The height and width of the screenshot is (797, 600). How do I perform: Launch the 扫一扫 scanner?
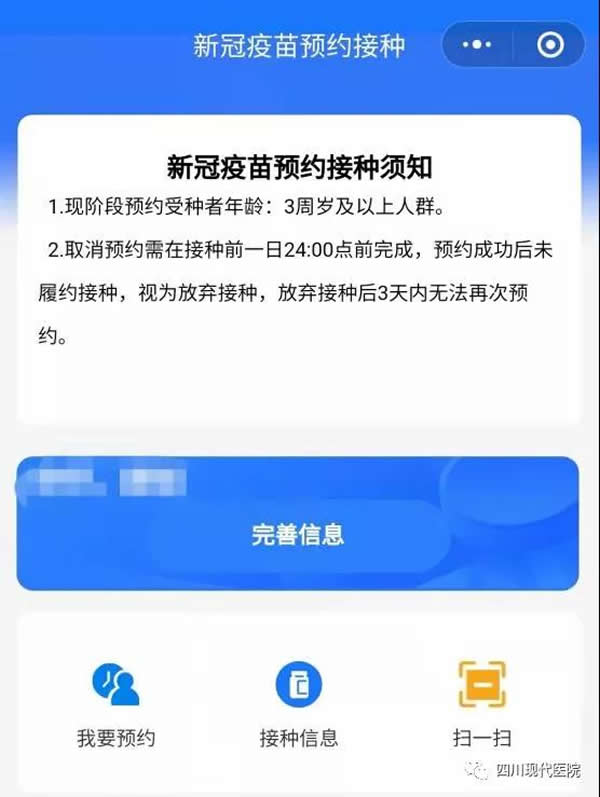coord(482,705)
